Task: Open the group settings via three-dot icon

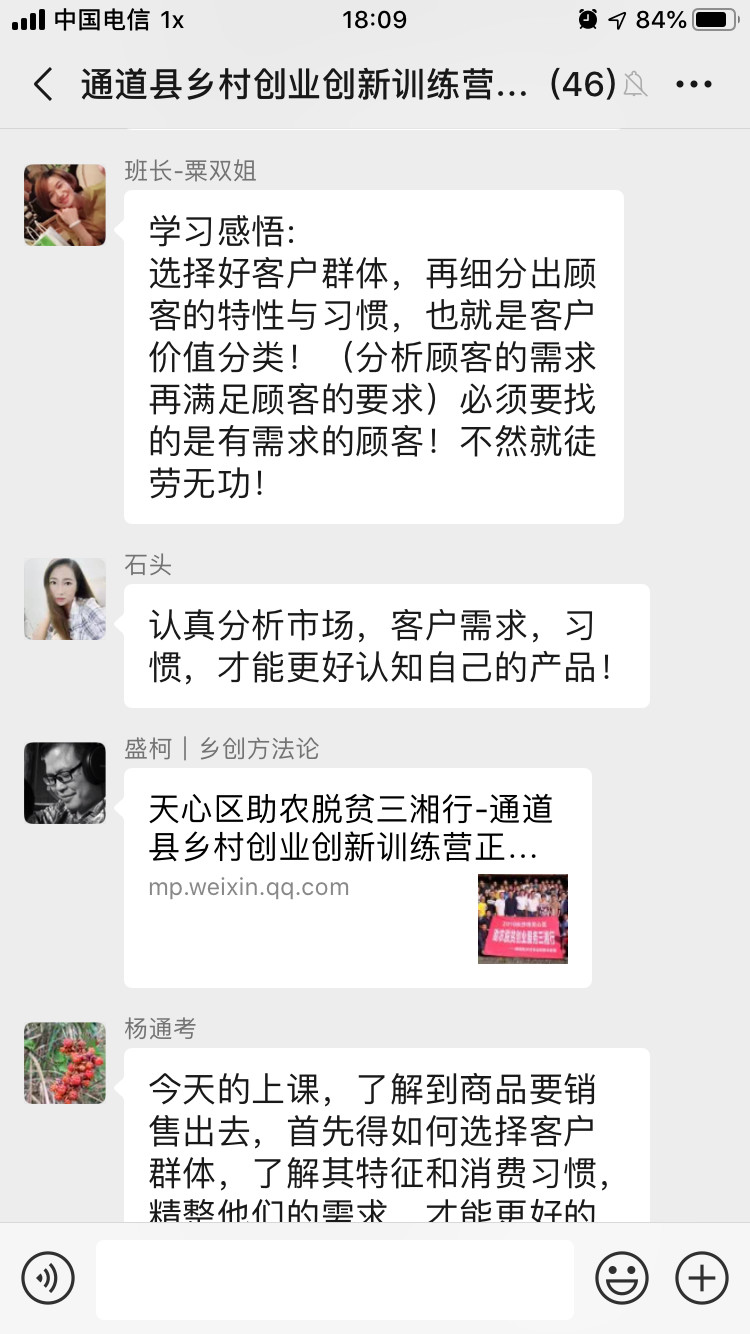Action: pos(694,84)
